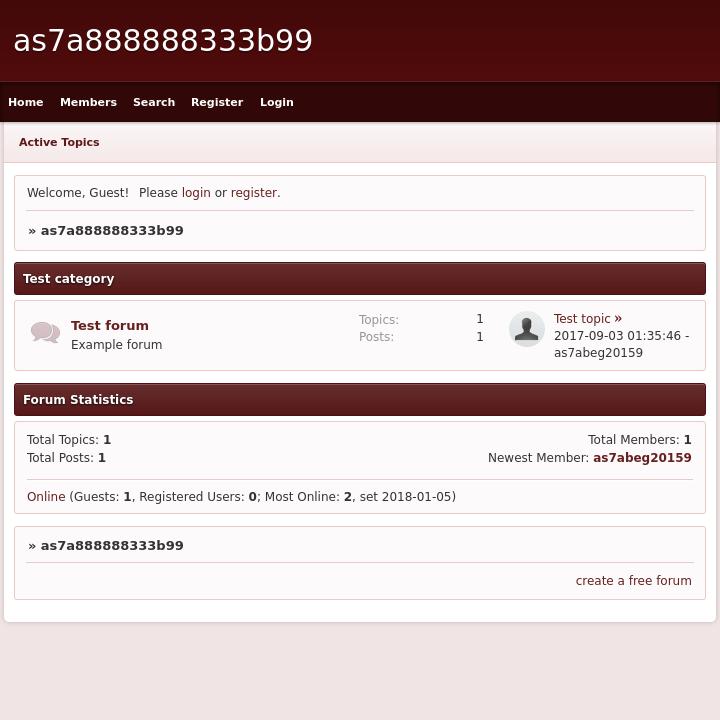Open the latest post Test topic
720x720 pixels.
point(582,319)
